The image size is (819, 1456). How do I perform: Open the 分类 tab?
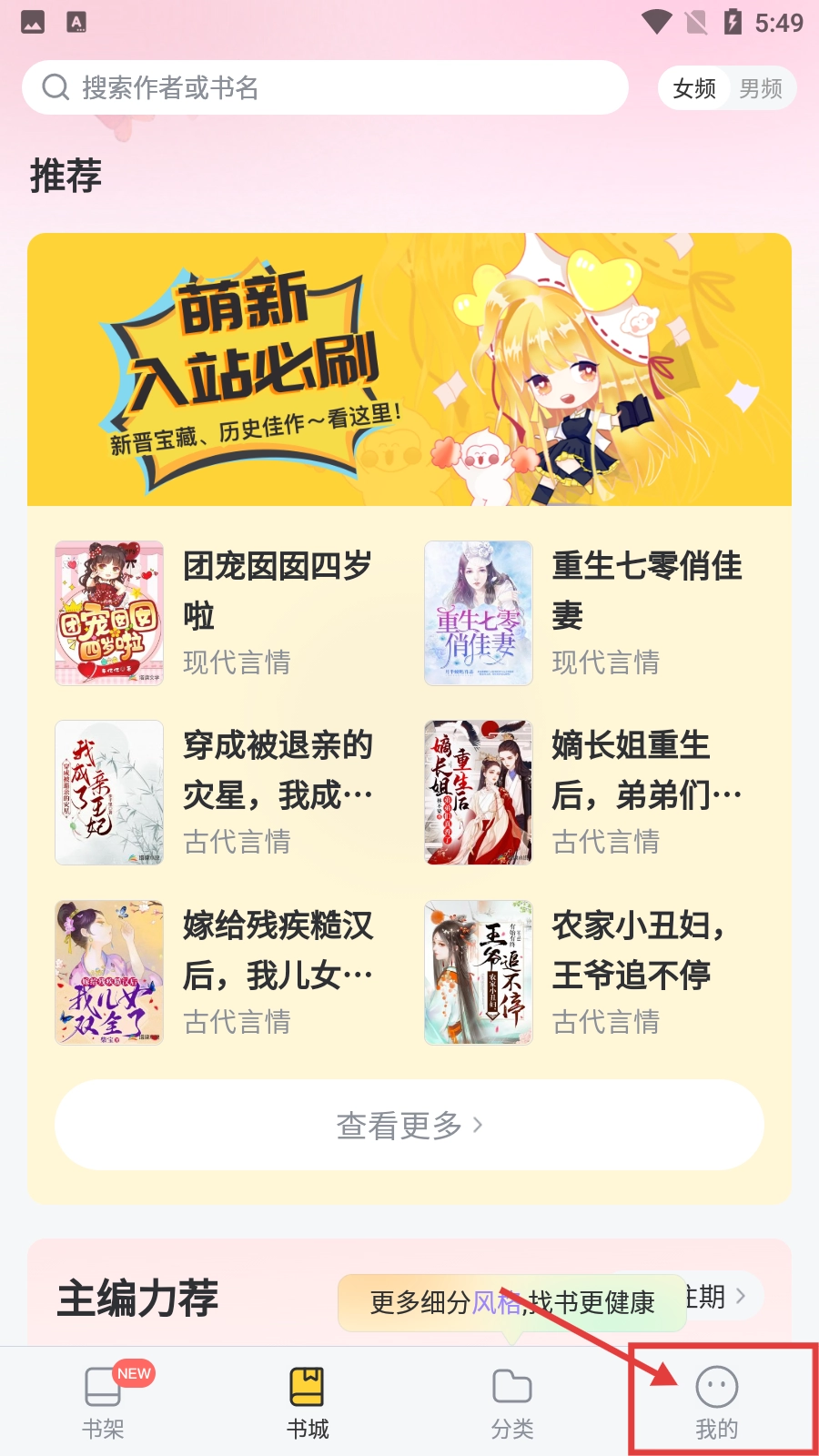pyautogui.click(x=512, y=1402)
